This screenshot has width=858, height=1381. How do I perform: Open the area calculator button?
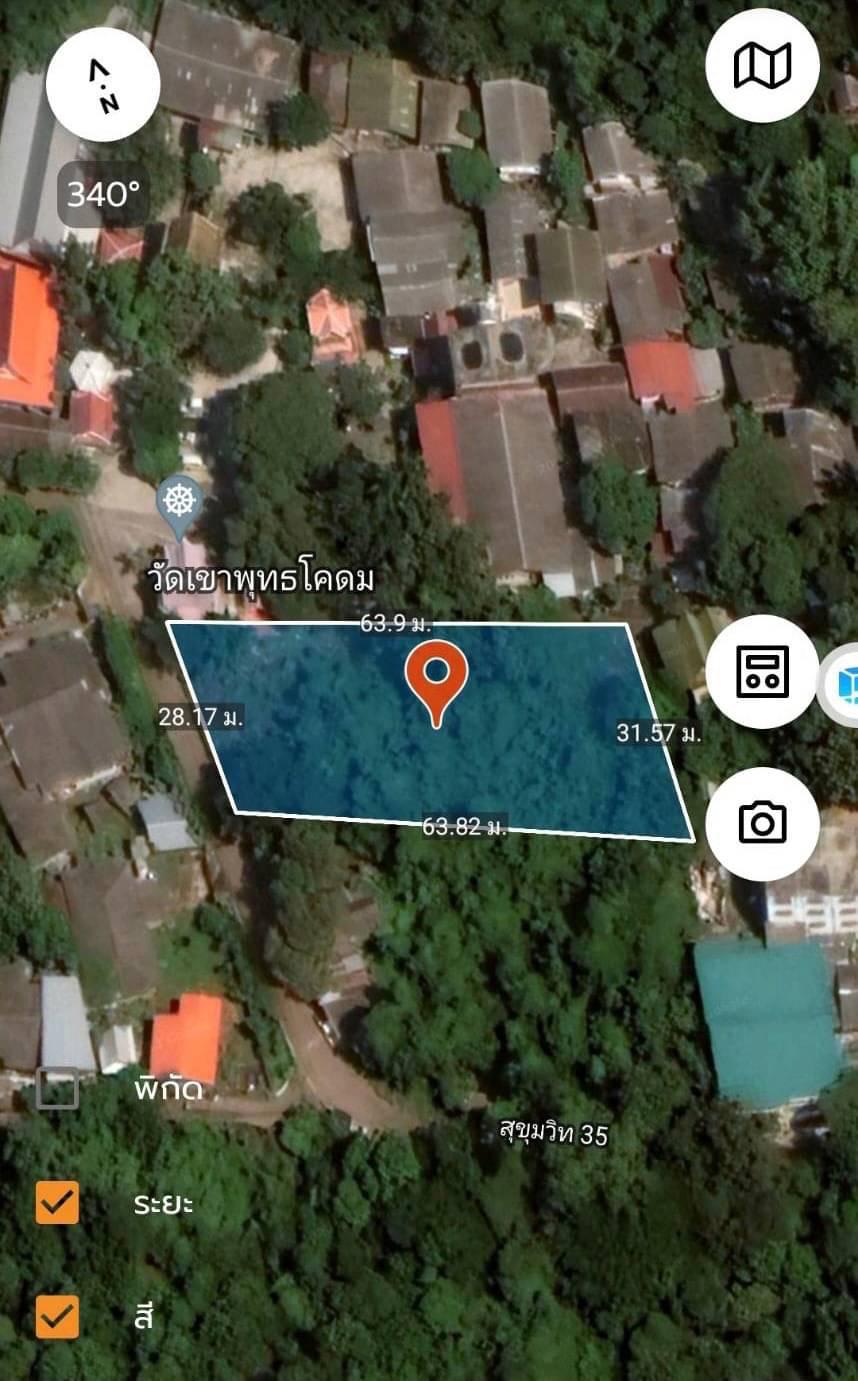(762, 671)
